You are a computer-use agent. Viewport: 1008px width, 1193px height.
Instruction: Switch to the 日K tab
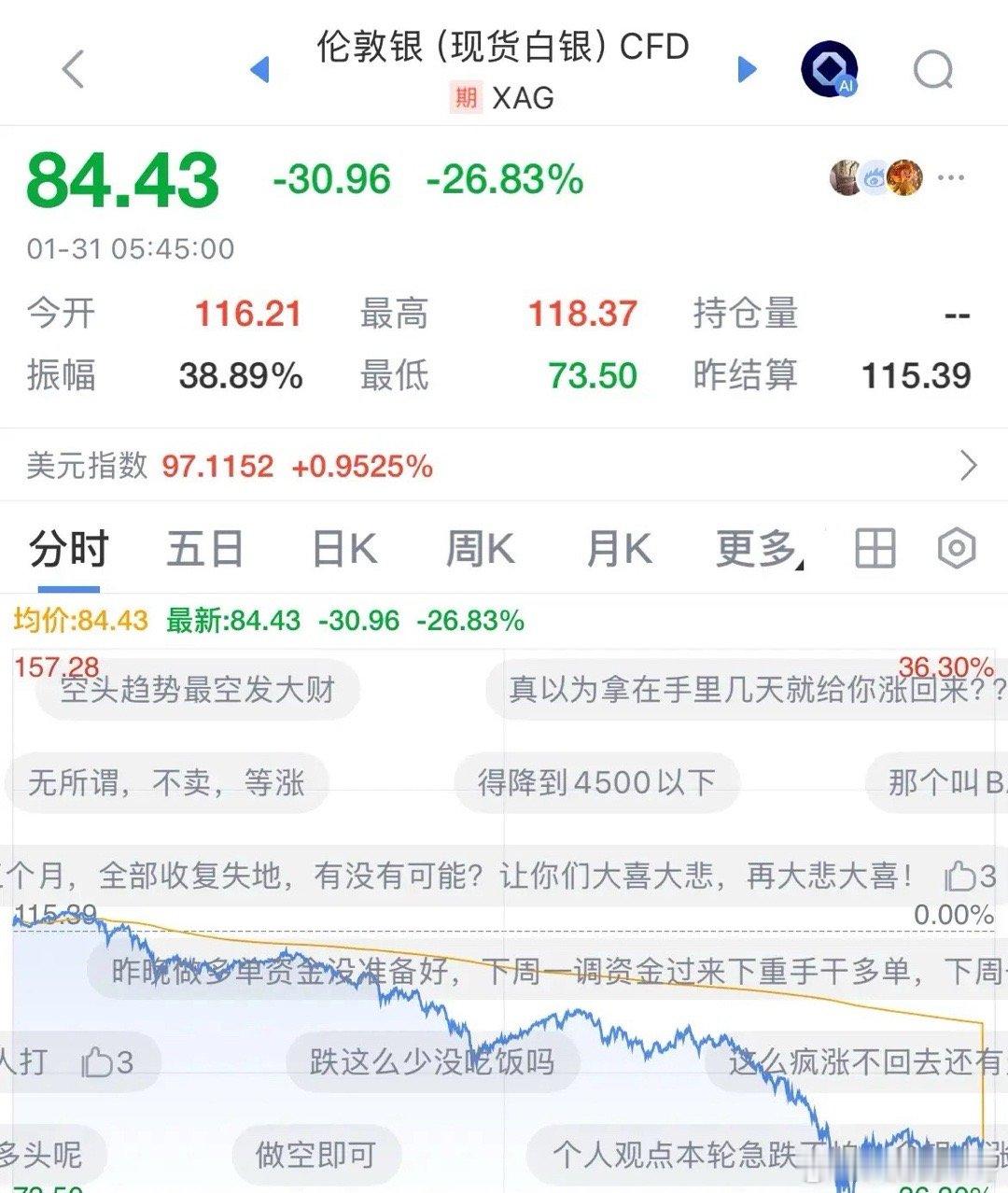pos(344,549)
